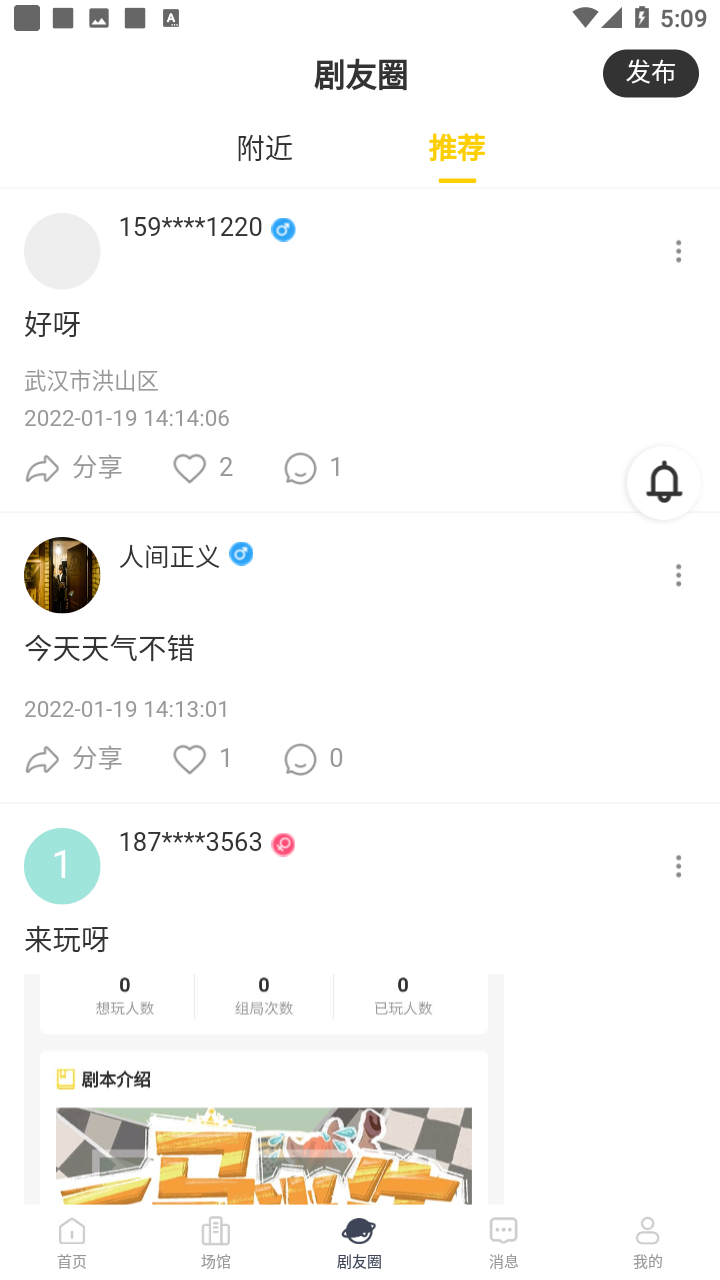The width and height of the screenshot is (720, 1280).
Task: Tap the share arrow on 好呀 post
Action: (43, 468)
